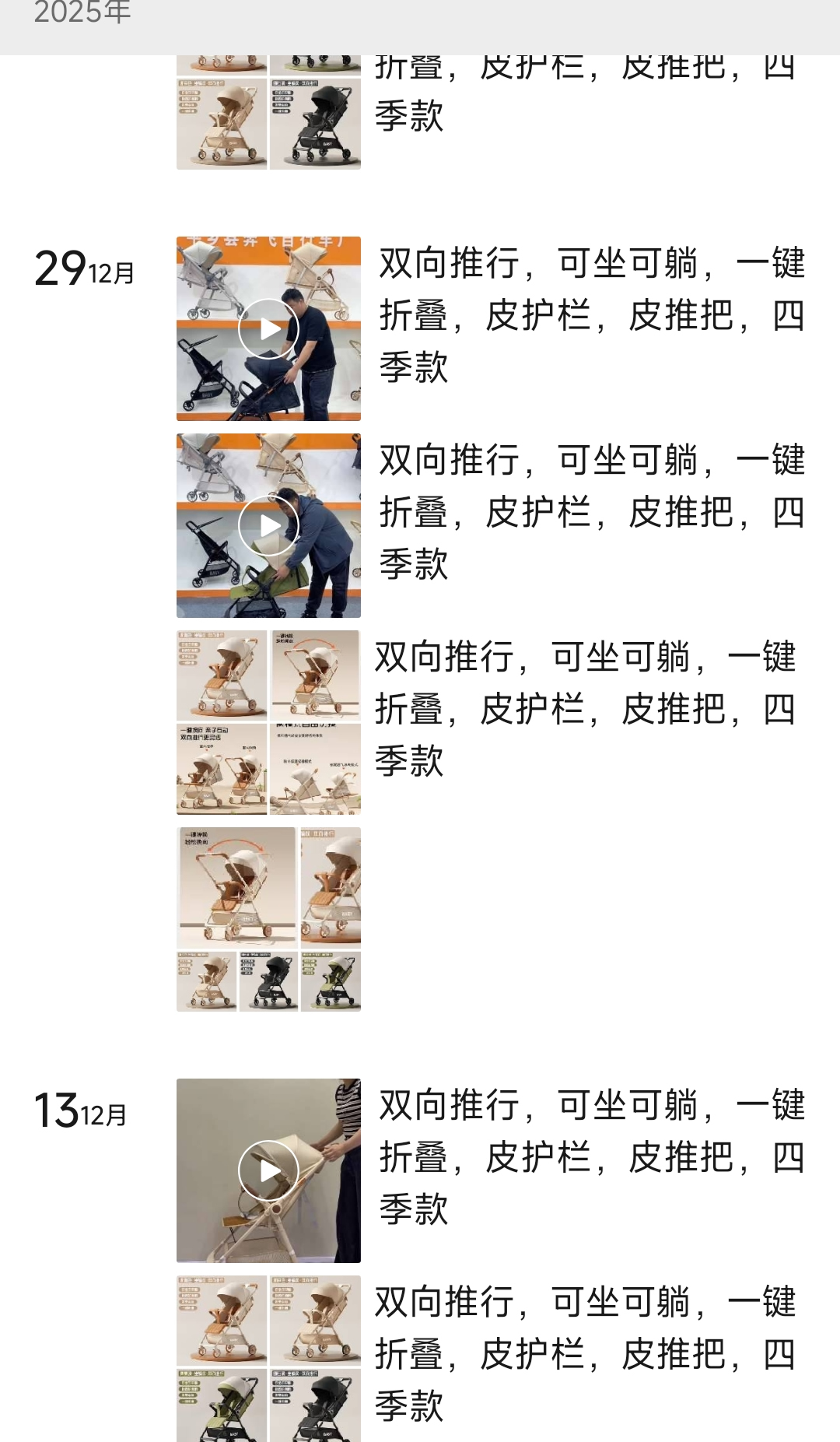The height and width of the screenshot is (1442, 840).
Task: Open the partially visible two-photo post at the top
Action: click(x=268, y=117)
